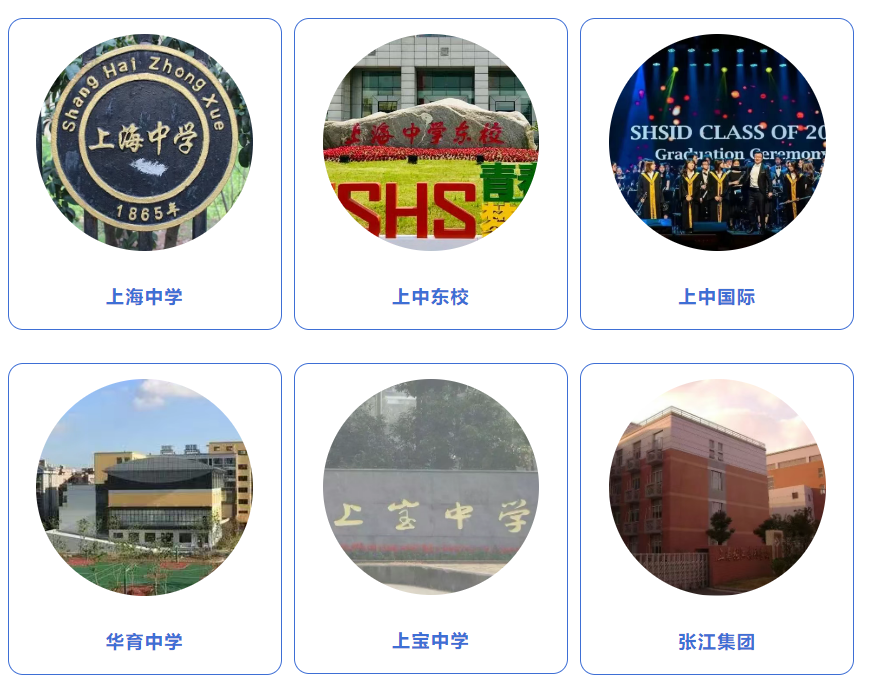Tap the 华育中学 school tile
This screenshot has width=869, height=685.
pyautogui.click(x=145, y=519)
